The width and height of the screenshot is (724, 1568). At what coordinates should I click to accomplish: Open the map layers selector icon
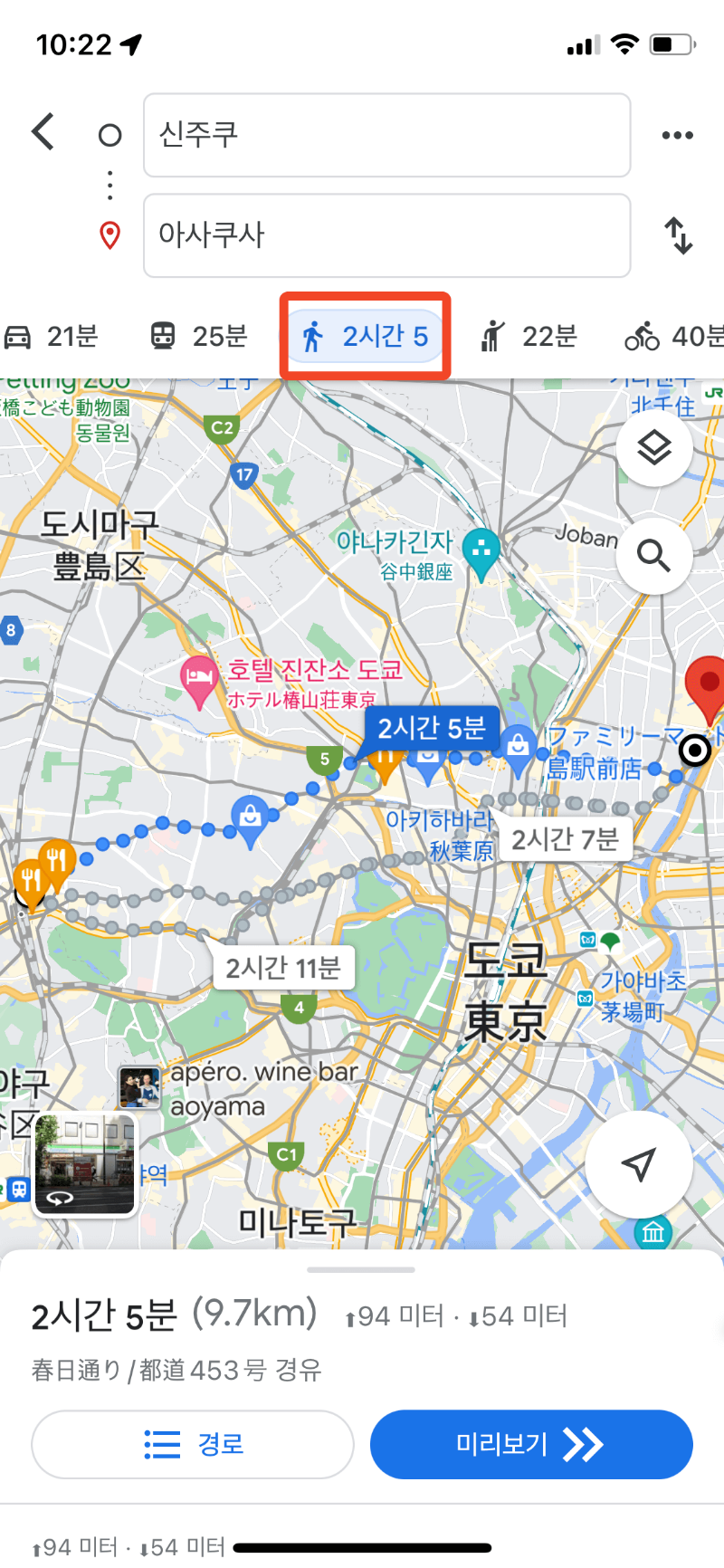653,447
